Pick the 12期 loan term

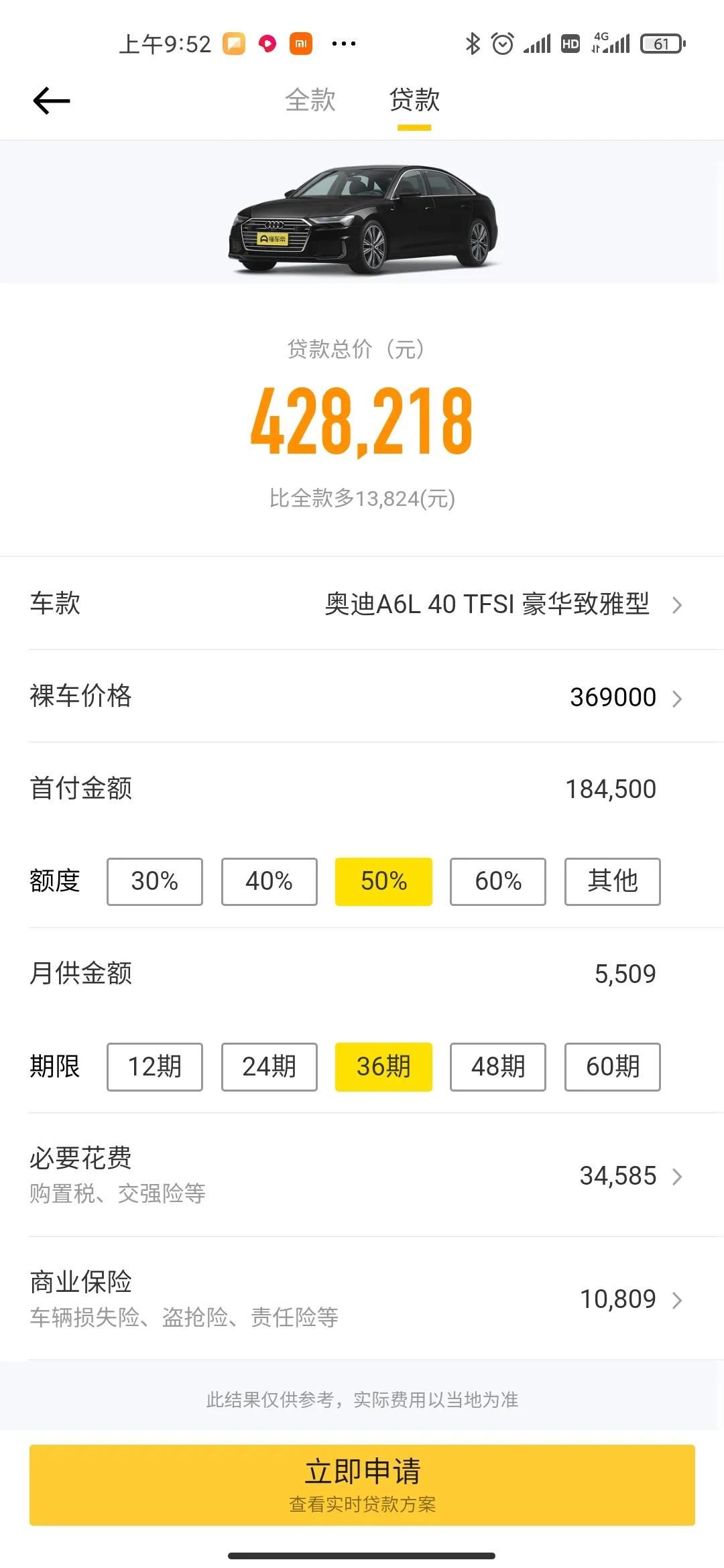point(155,1067)
